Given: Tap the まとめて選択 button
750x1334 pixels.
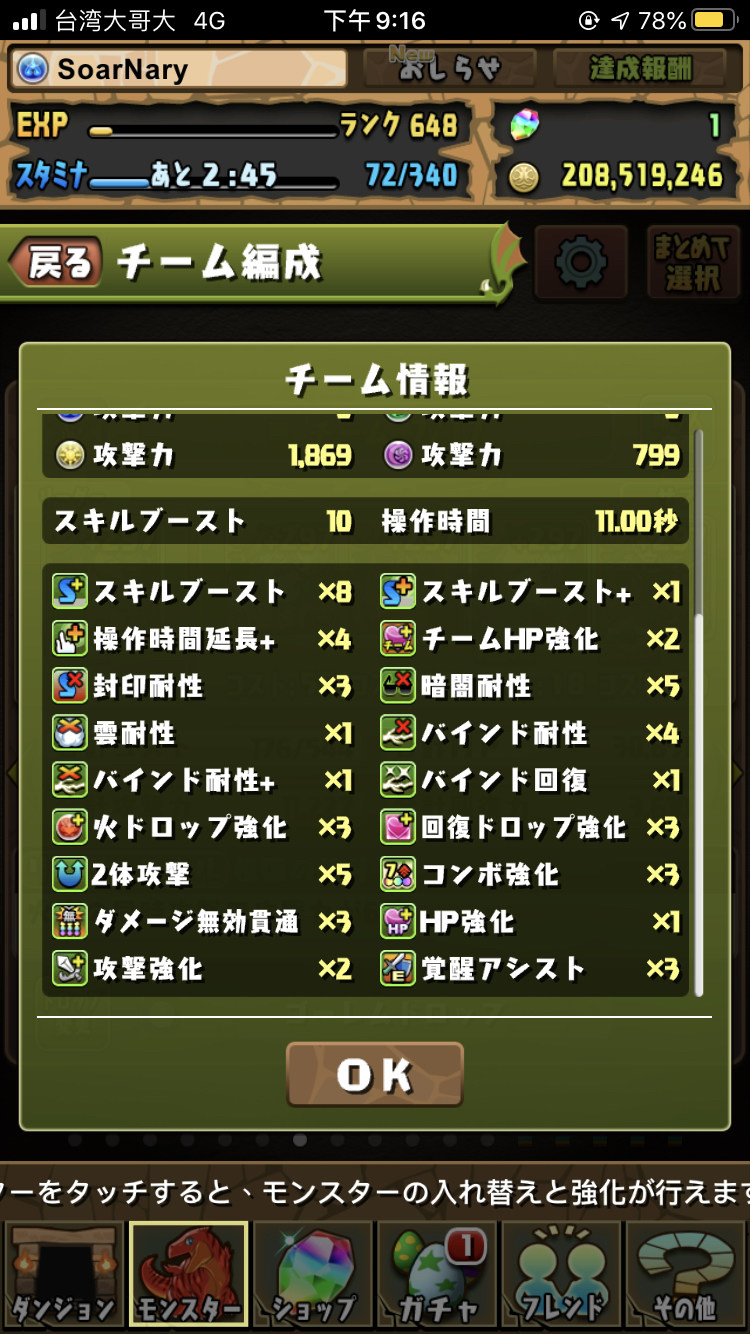Looking at the screenshot, I should click(x=692, y=264).
